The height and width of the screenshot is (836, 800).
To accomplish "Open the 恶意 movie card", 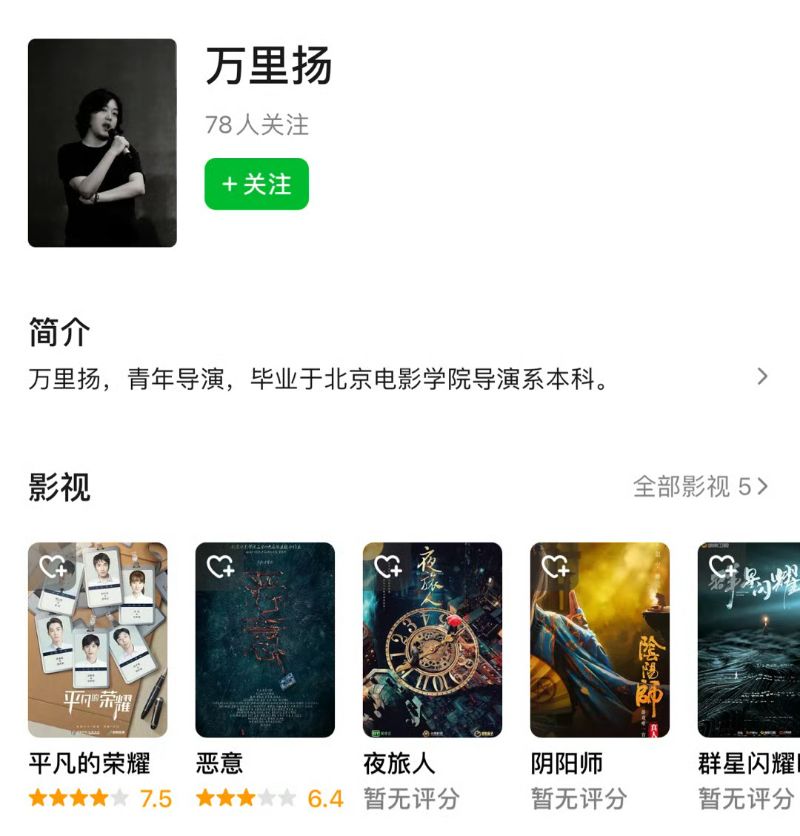I will (265, 640).
